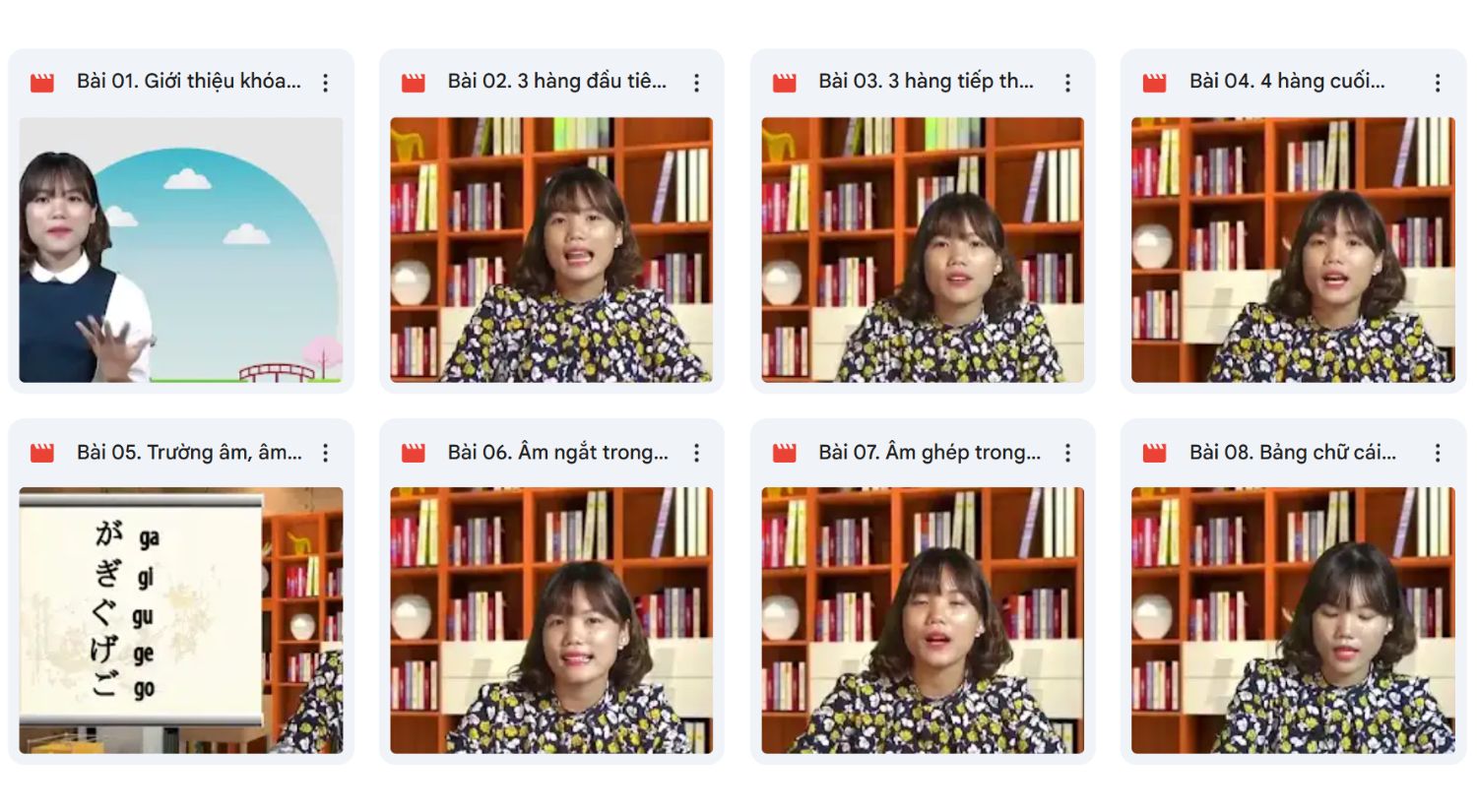Open video Bài 01. Giới thiệu khóa
This screenshot has height=812, width=1477.
click(x=181, y=249)
